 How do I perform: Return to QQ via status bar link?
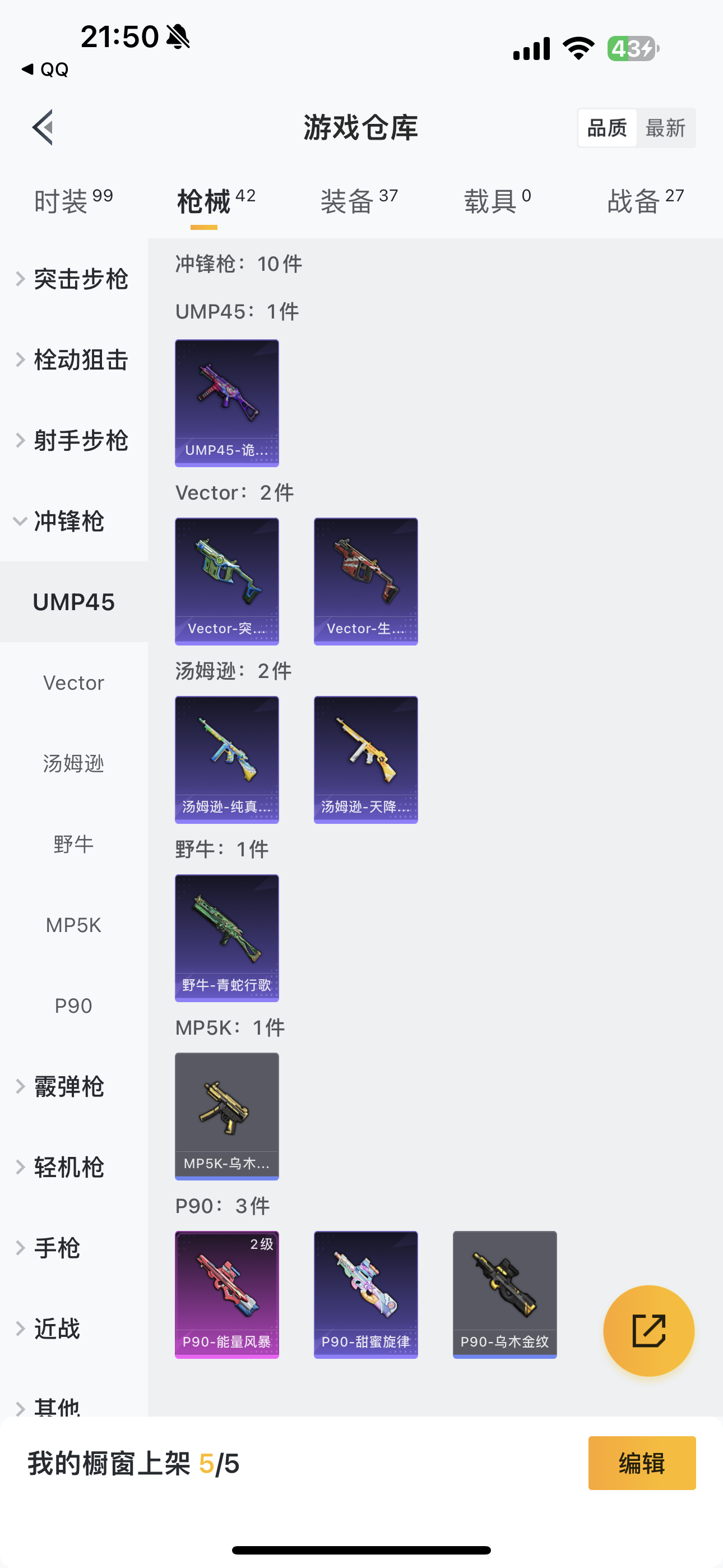tap(45, 70)
